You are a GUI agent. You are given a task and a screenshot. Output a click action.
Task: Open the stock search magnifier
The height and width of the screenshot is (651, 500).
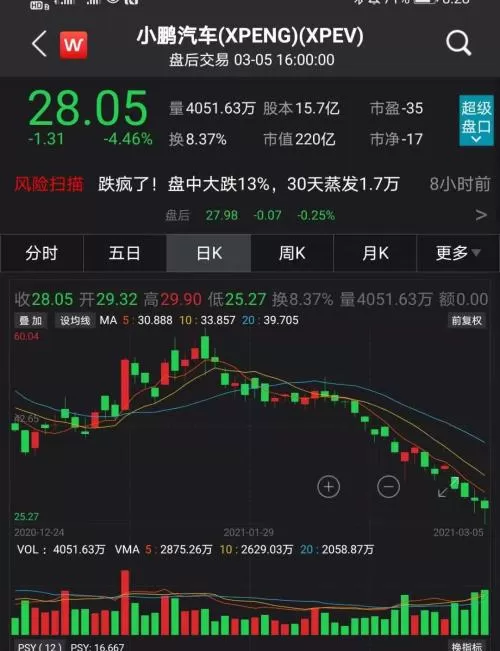point(458,44)
